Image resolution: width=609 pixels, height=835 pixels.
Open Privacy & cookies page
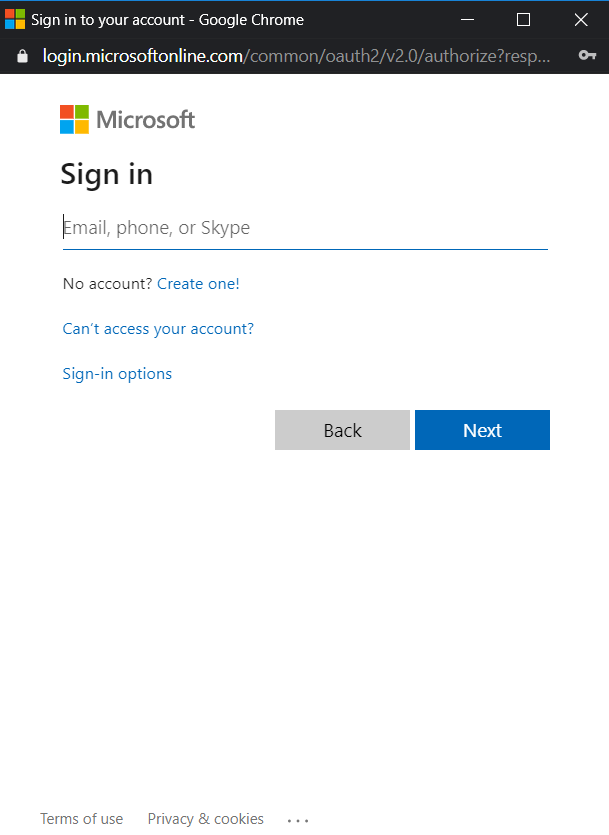click(x=205, y=819)
